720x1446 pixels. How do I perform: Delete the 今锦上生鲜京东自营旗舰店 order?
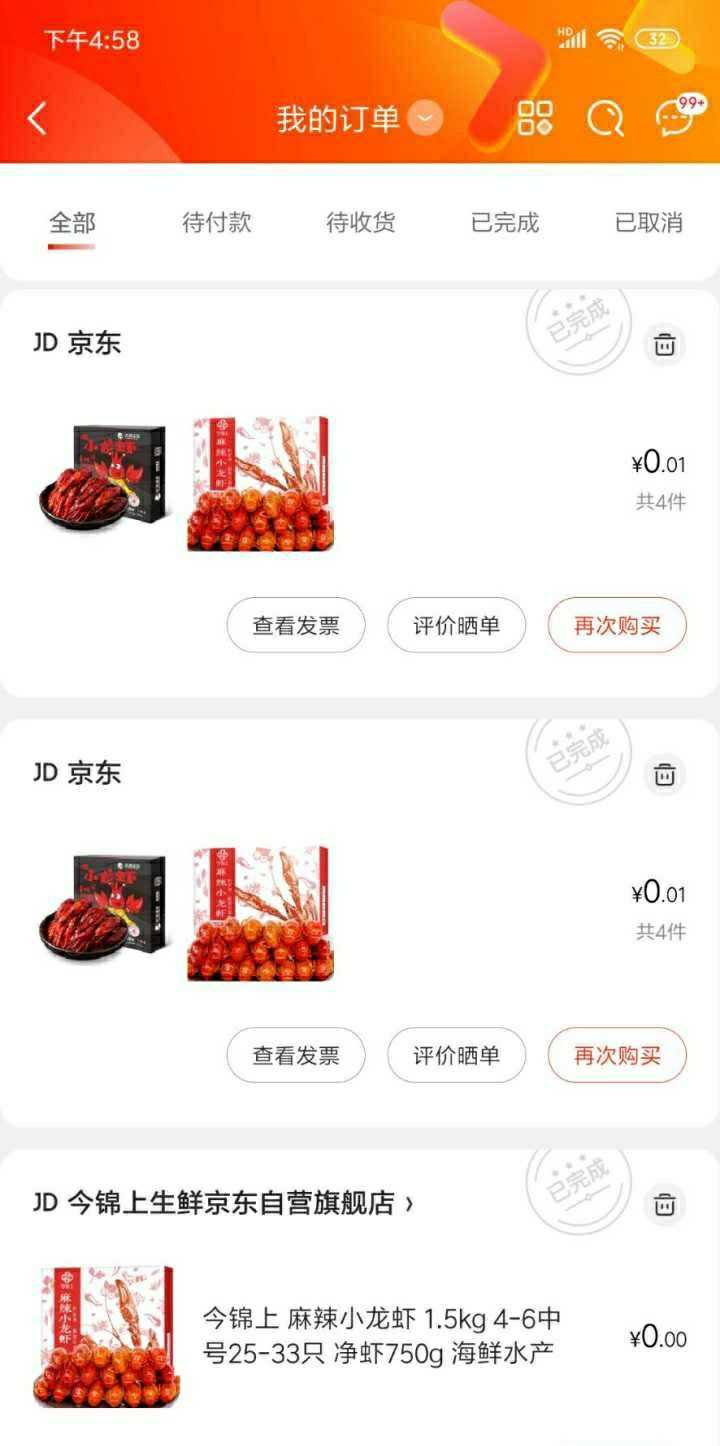[664, 1204]
